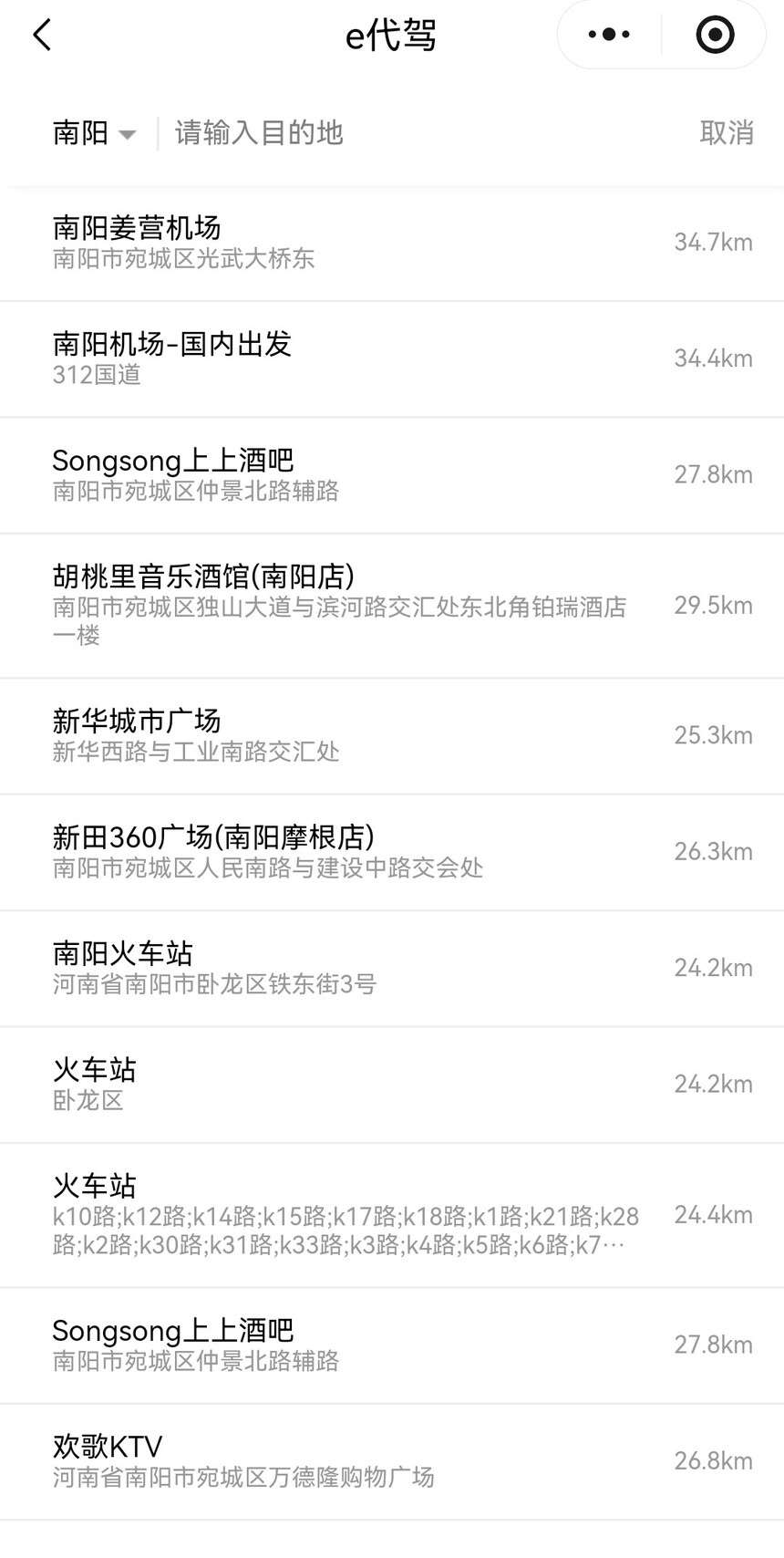
Task: Expand the 南阳 city dropdown
Action: 94,133
